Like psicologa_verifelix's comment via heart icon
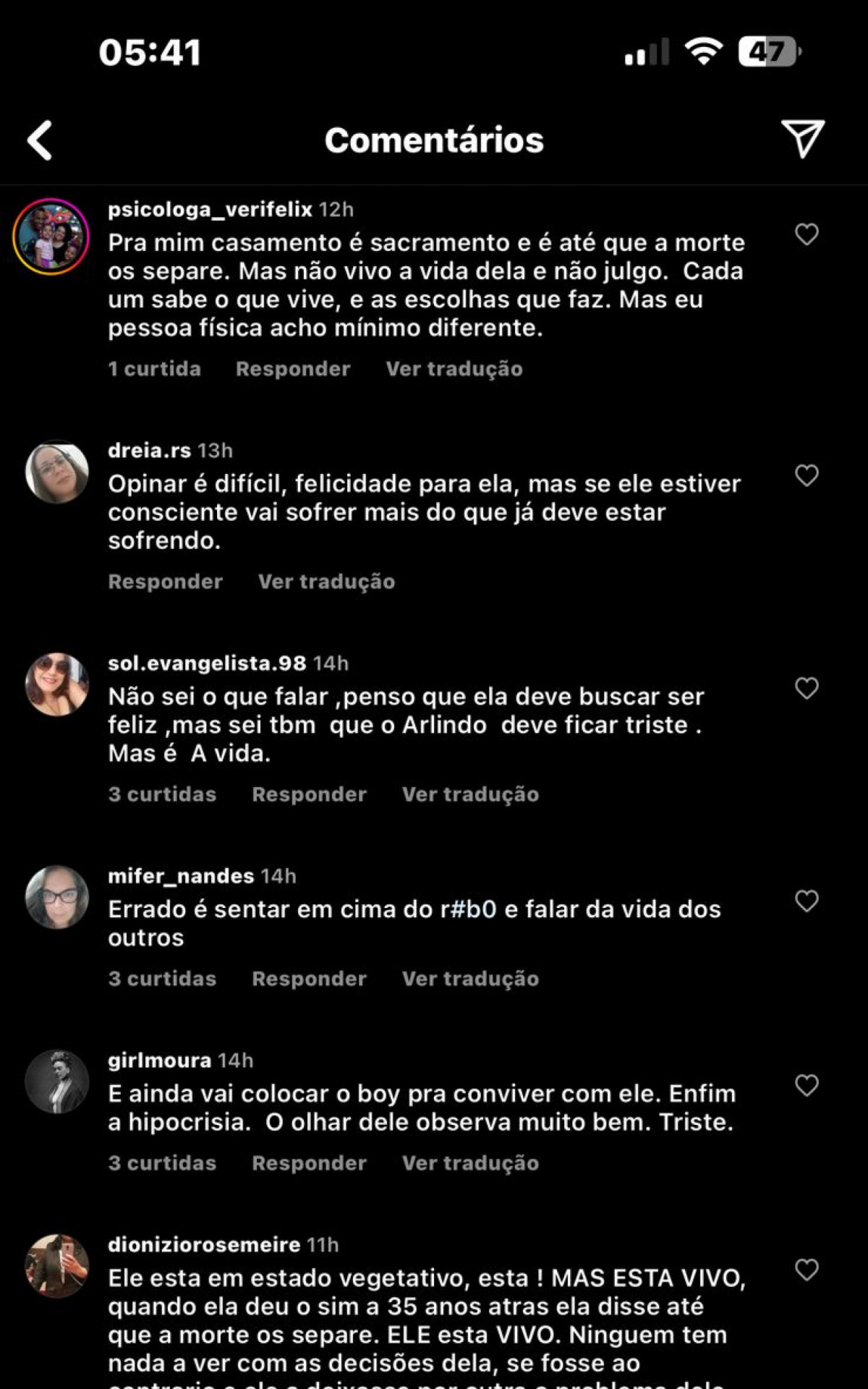This screenshot has width=868, height=1389. [x=805, y=235]
